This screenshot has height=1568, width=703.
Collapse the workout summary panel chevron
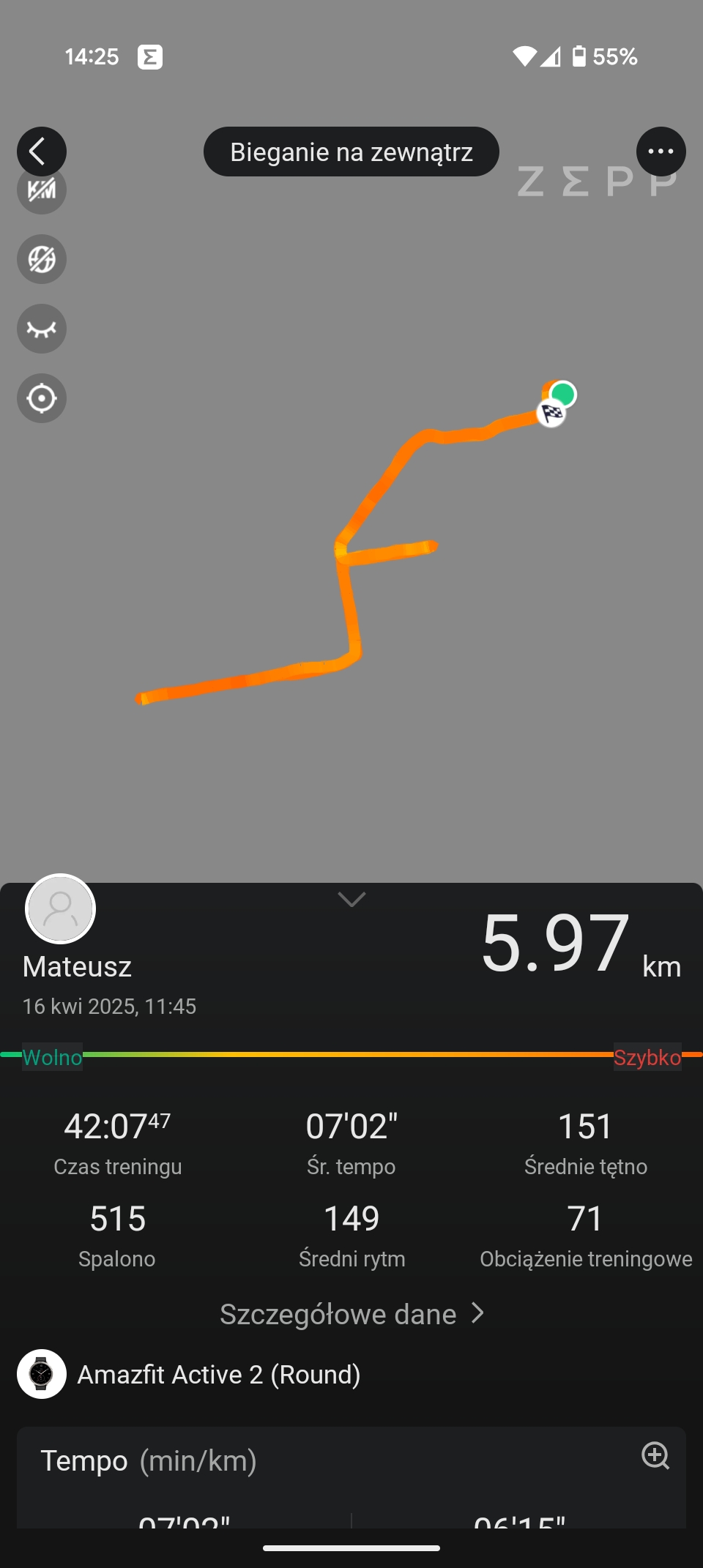point(351,899)
